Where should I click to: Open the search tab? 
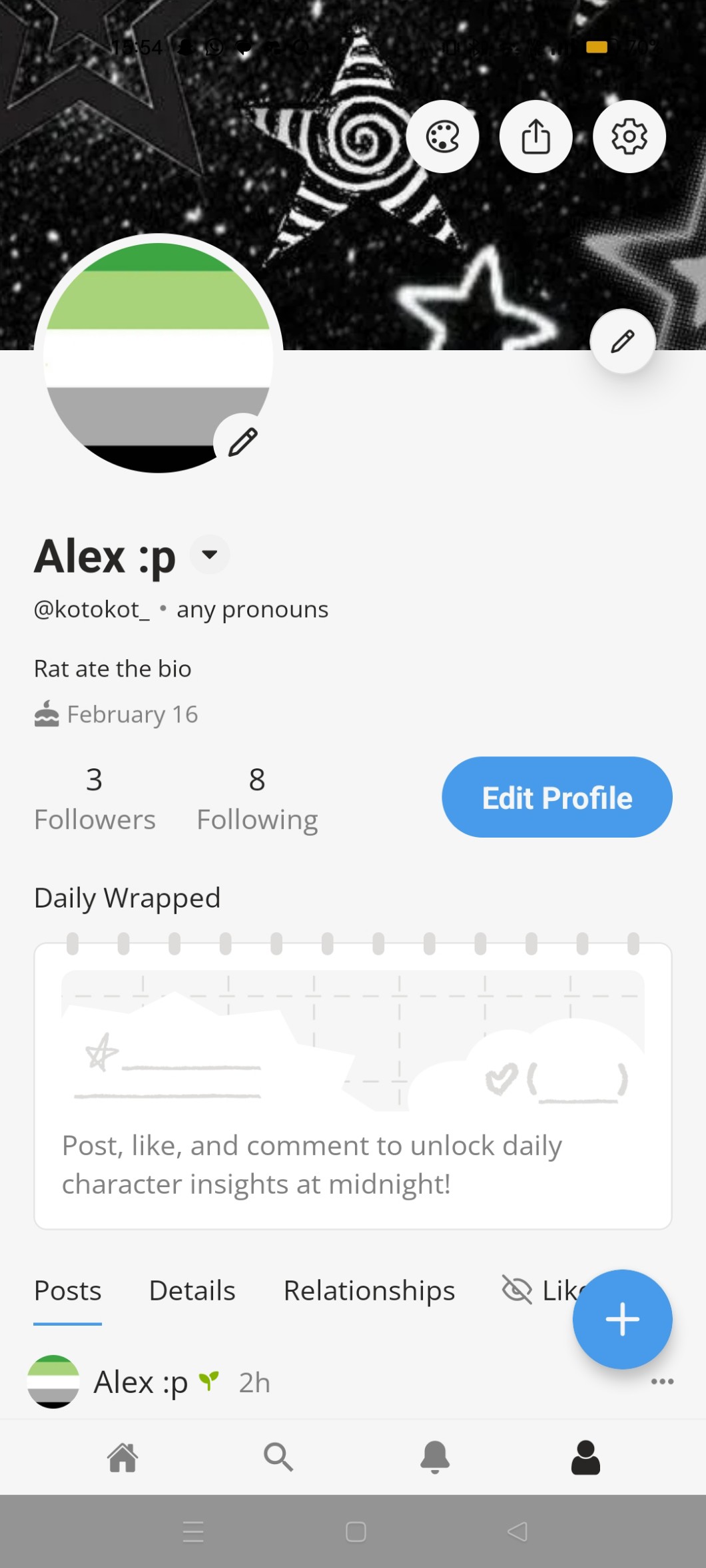coord(278,1457)
